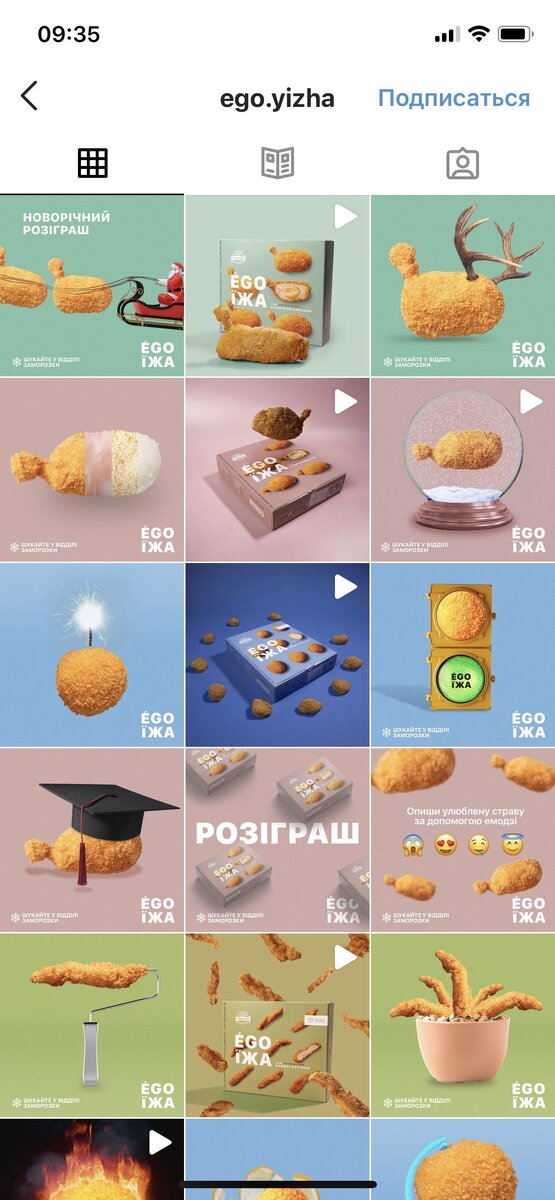The height and width of the screenshot is (1200, 555).
Task: Open the snow globe nugget video
Action: pos(463,470)
